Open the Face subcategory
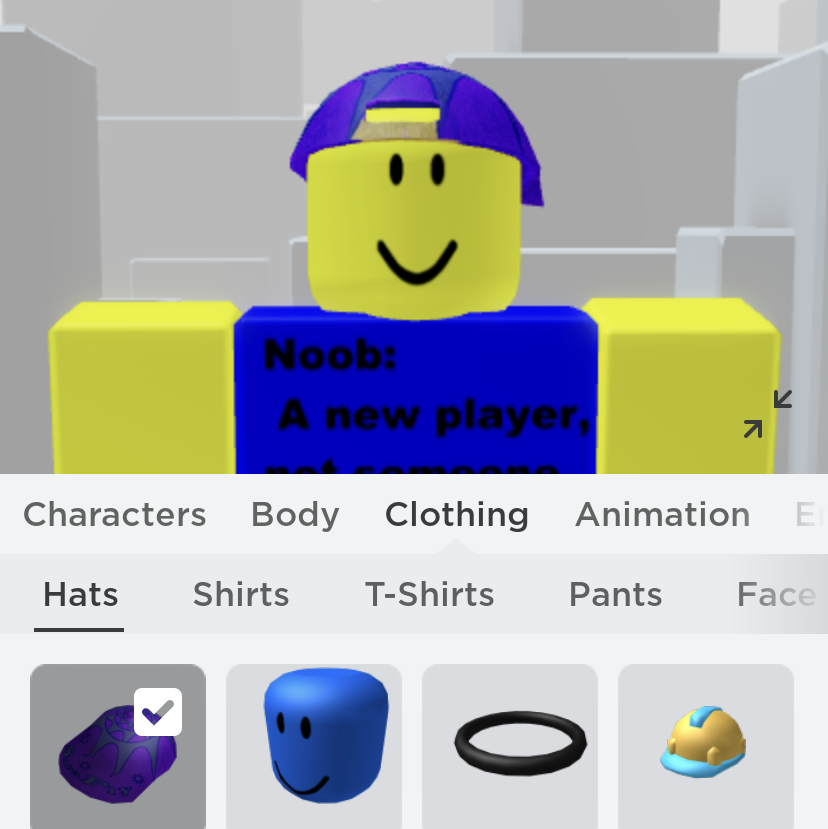 click(x=776, y=595)
